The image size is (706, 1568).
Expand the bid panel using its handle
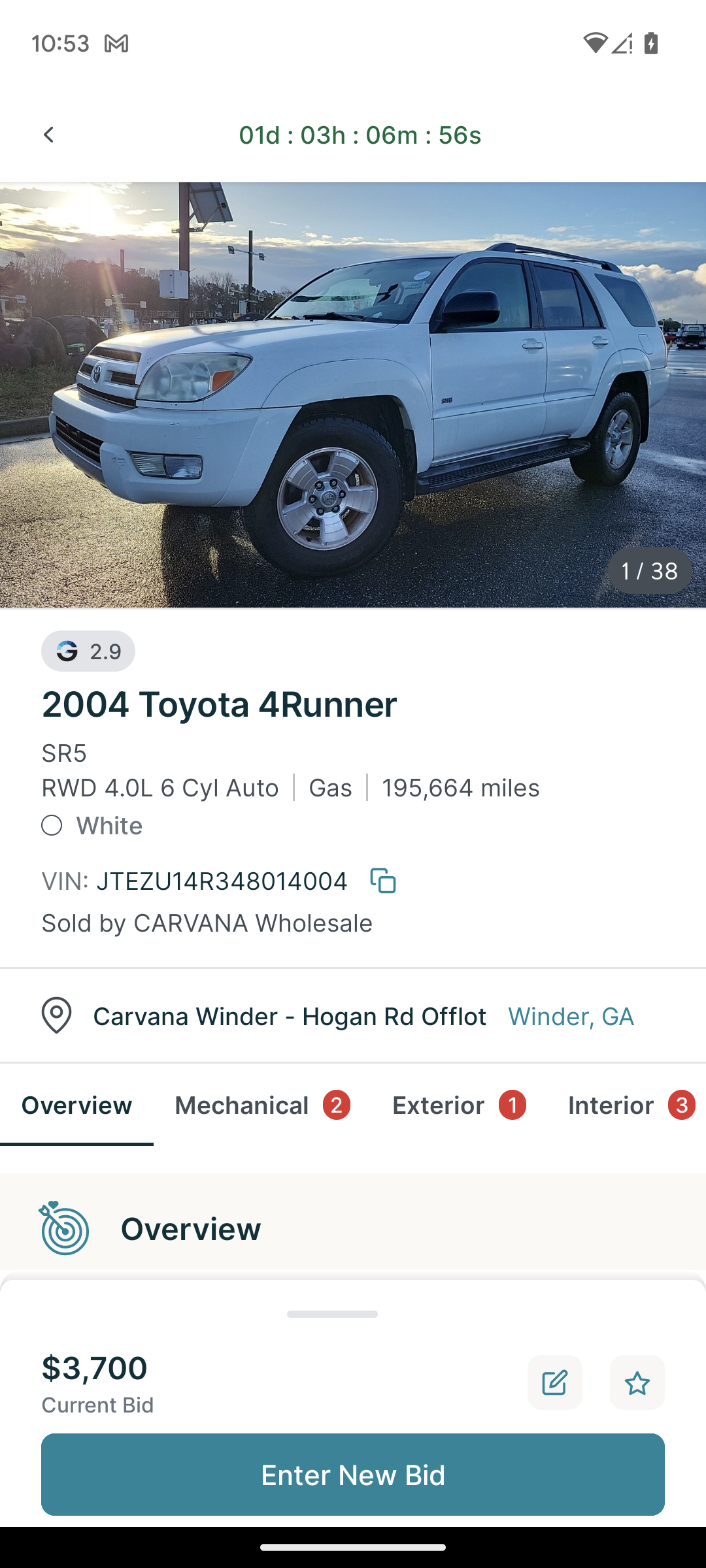tap(332, 1314)
